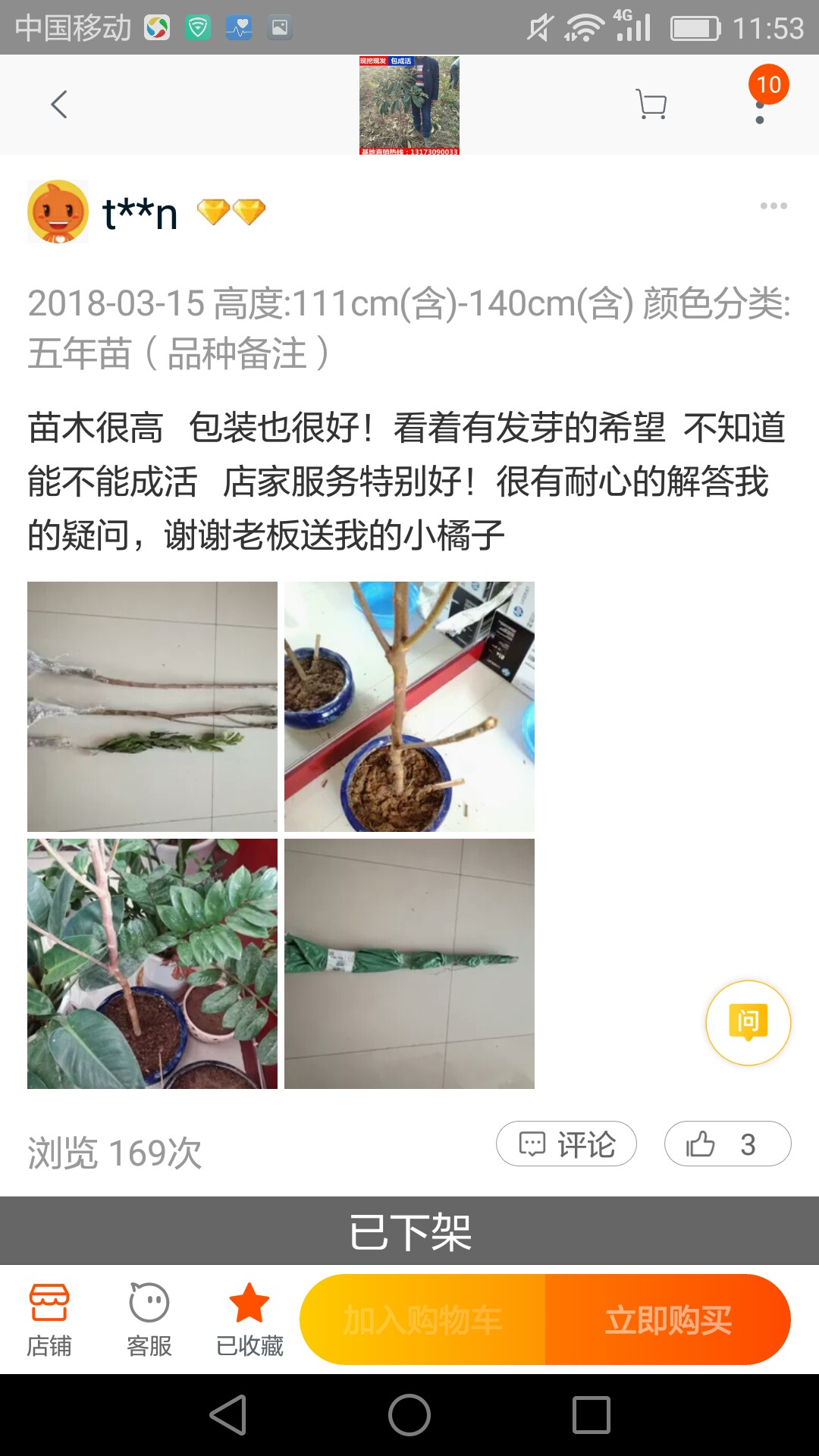View the review photo of bare stems
819x1456 pixels.
(152, 707)
